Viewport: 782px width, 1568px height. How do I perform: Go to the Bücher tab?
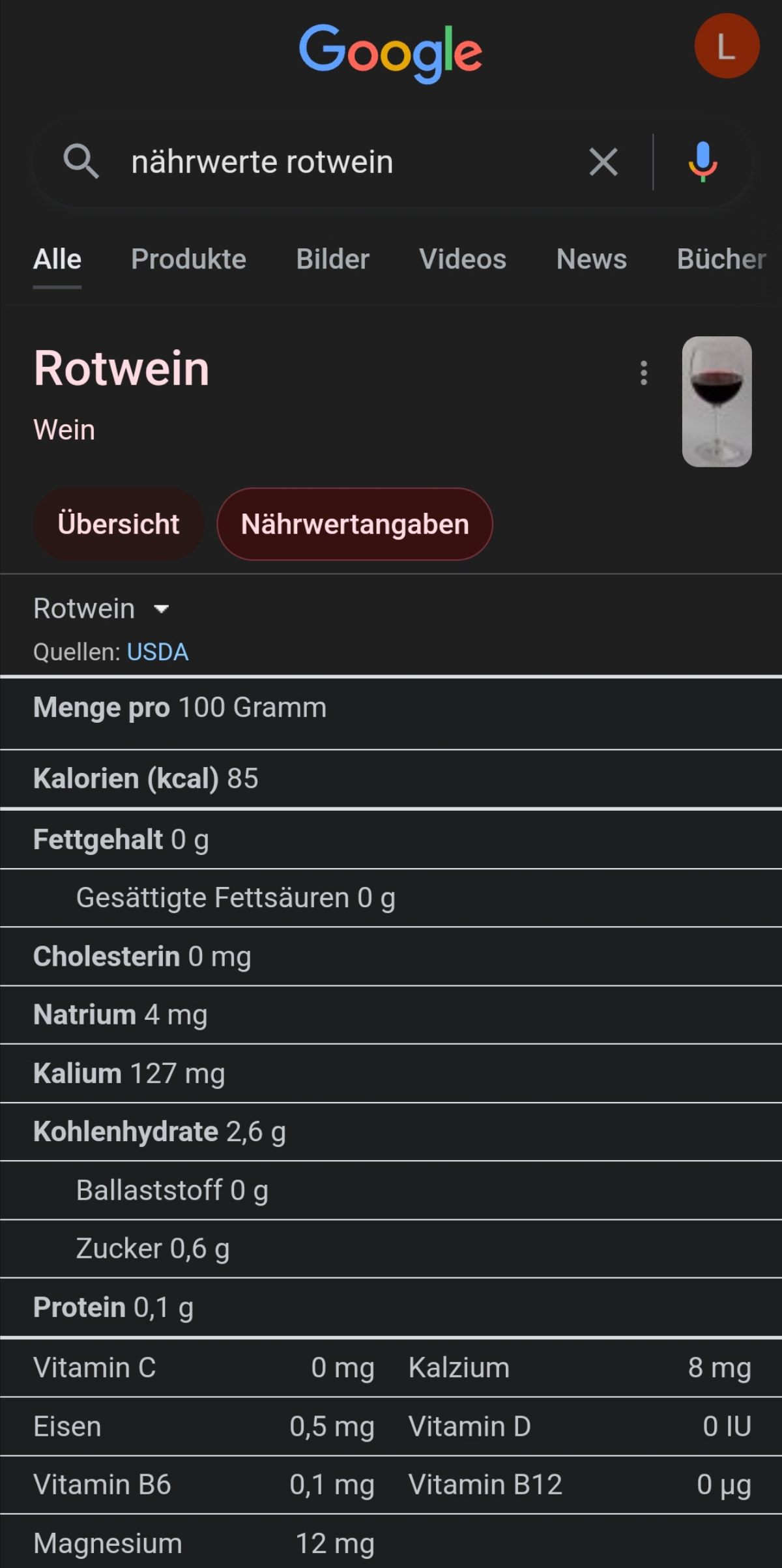[x=721, y=259]
